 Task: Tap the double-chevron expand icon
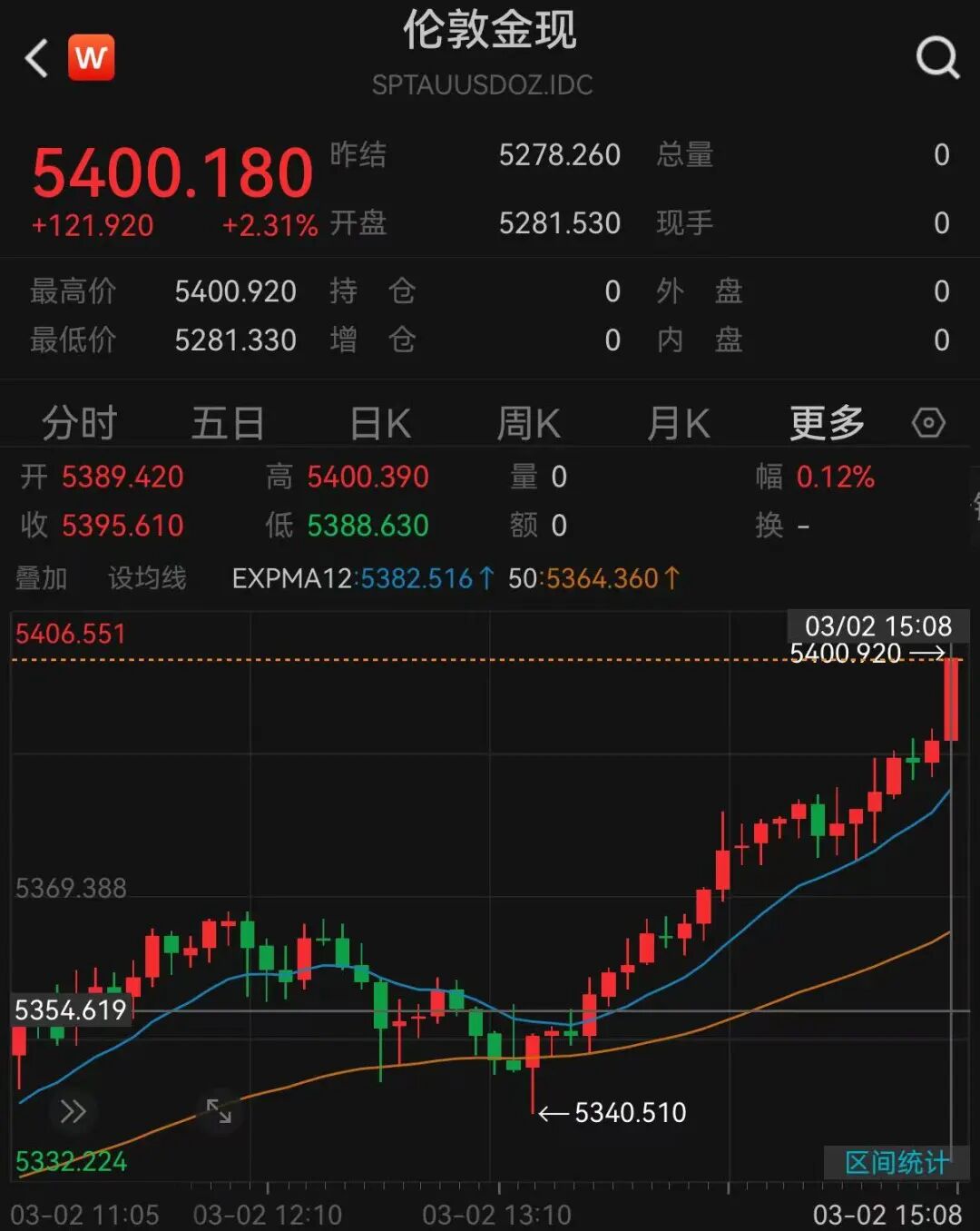(x=73, y=1111)
